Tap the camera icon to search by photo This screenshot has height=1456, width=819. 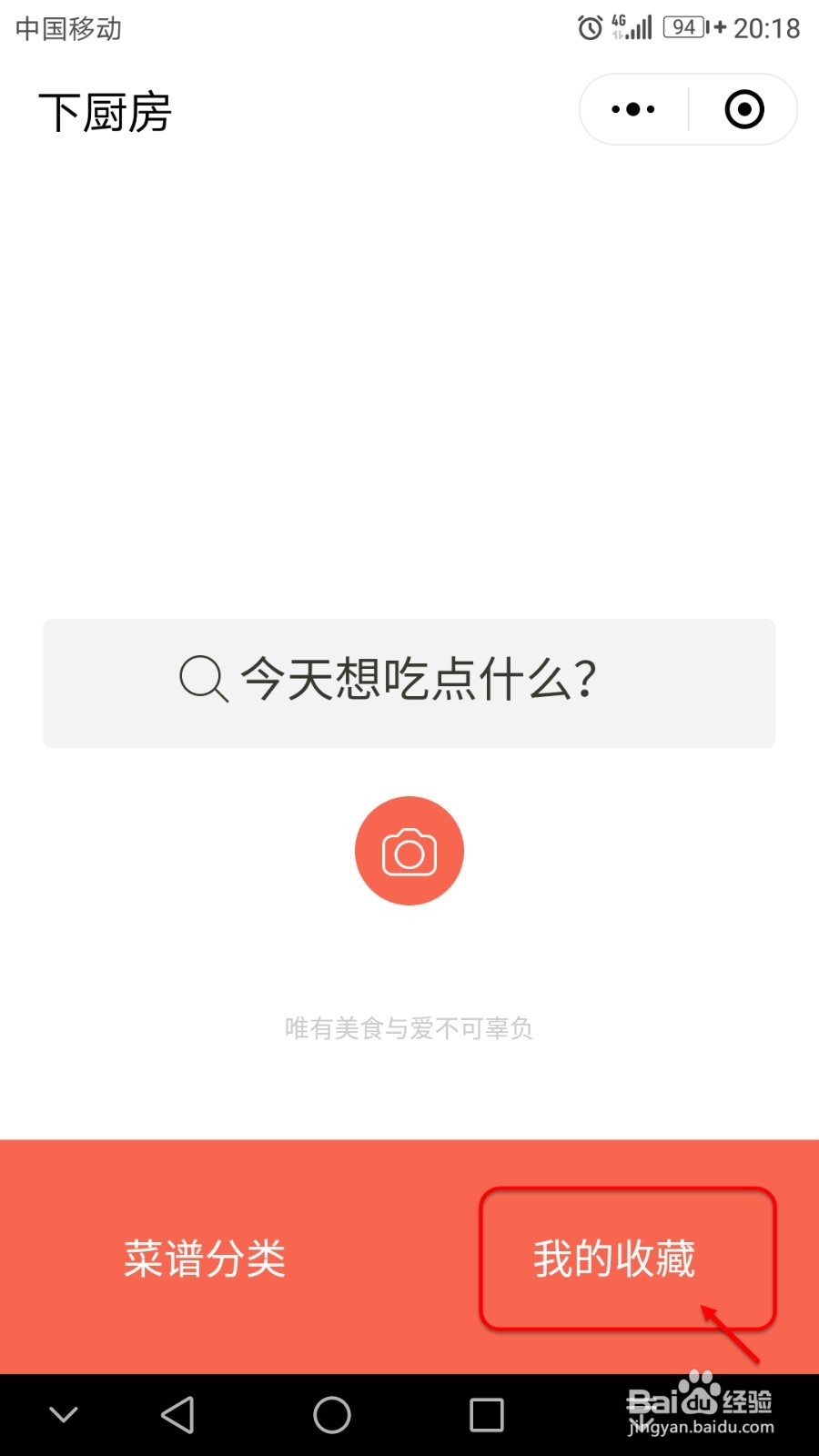[x=409, y=850]
